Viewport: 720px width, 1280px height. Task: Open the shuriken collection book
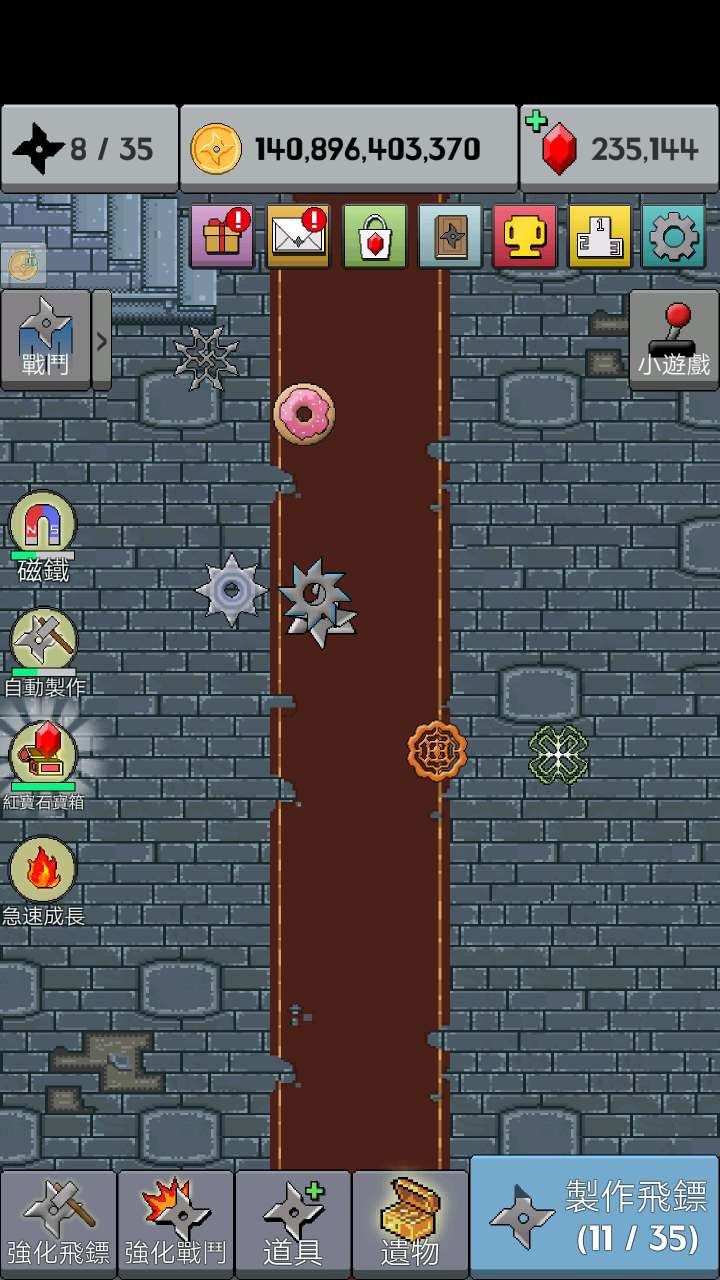pos(450,237)
